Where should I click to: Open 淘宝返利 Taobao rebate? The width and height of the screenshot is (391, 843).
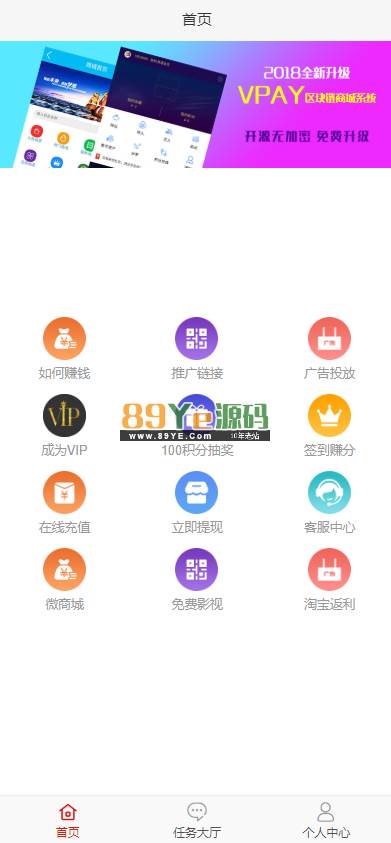point(329,579)
